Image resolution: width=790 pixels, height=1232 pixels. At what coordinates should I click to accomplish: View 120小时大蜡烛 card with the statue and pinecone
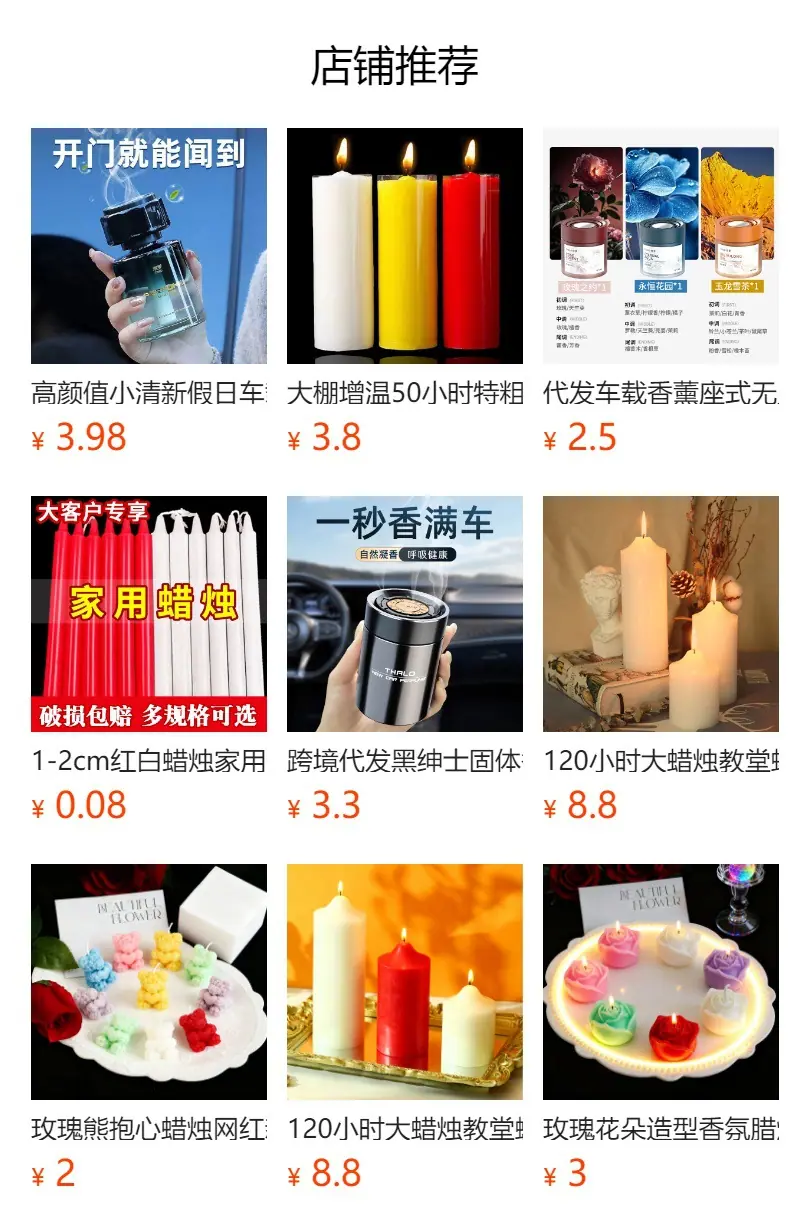pos(660,614)
